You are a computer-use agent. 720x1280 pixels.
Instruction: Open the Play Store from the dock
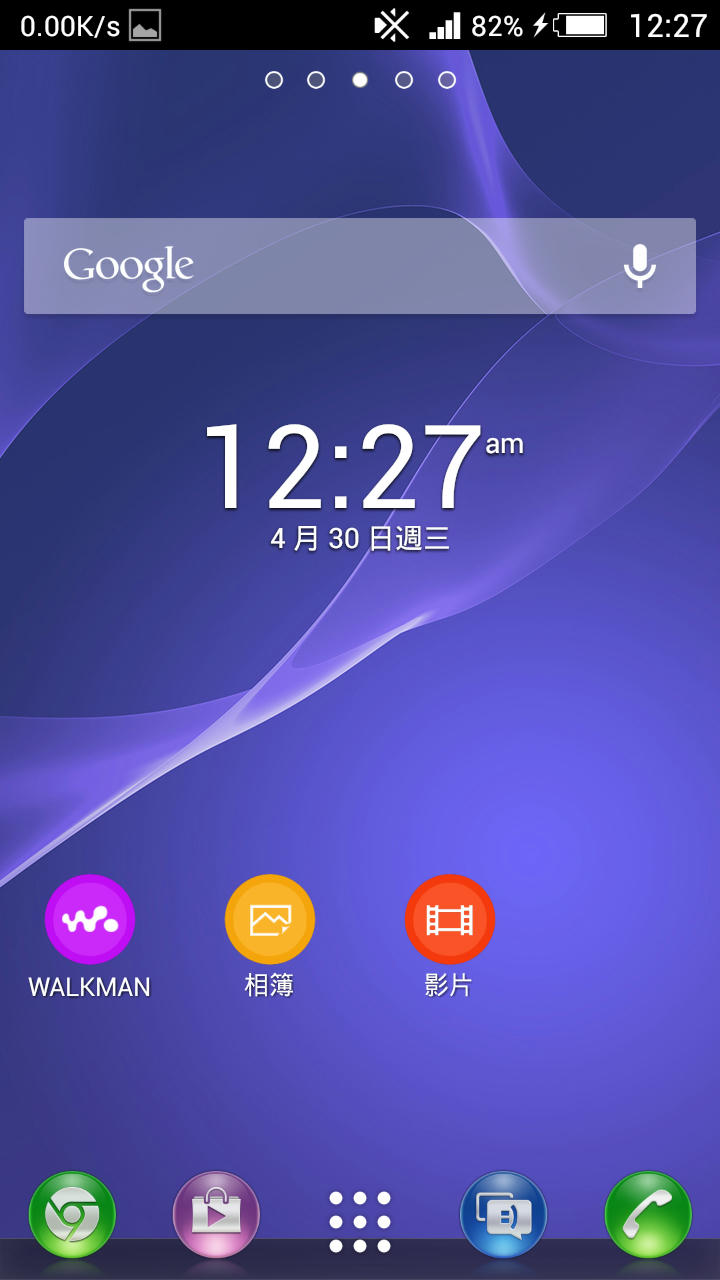point(216,1214)
